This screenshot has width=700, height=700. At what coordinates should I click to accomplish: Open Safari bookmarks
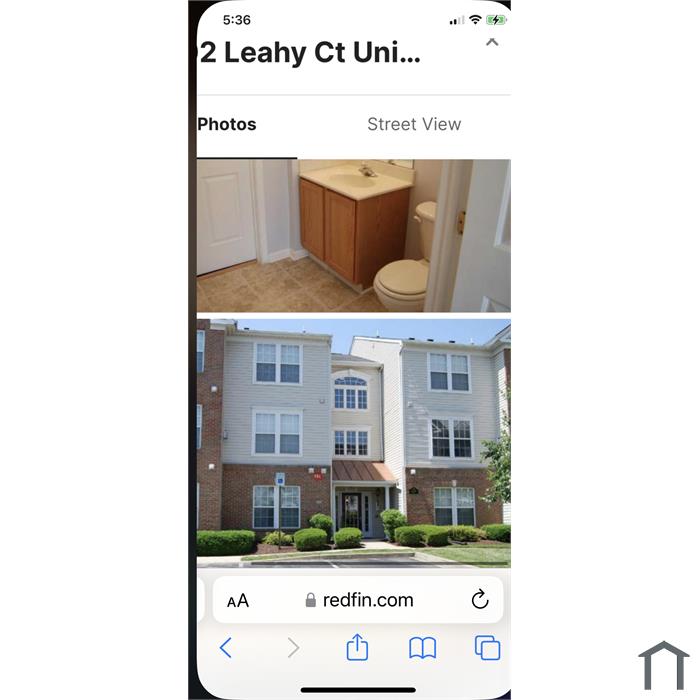(x=422, y=648)
